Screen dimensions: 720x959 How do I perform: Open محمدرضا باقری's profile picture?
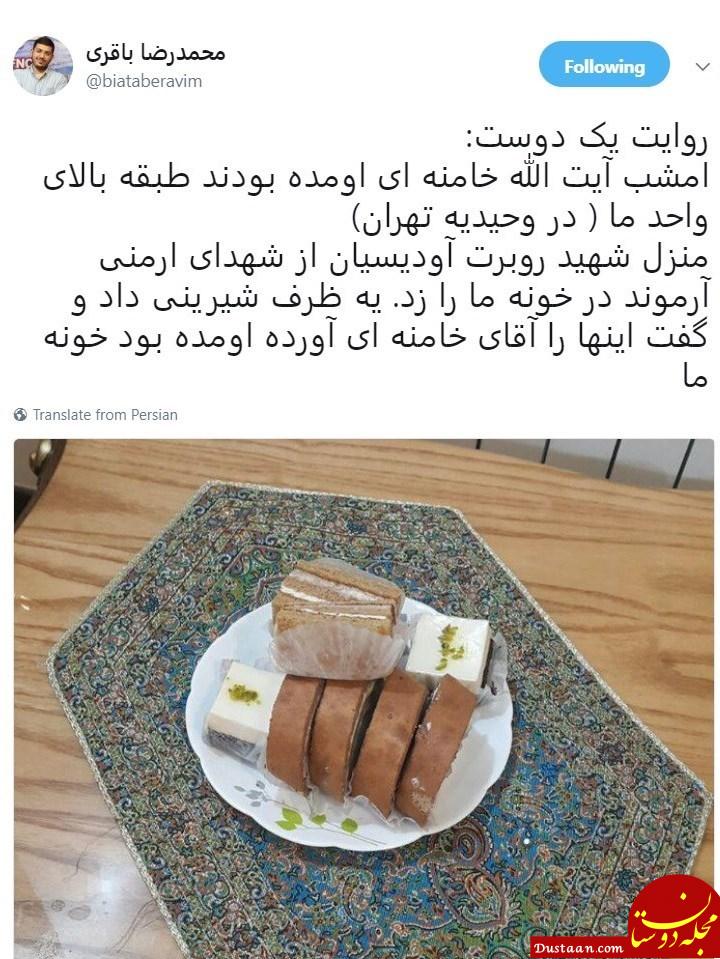pos(42,66)
